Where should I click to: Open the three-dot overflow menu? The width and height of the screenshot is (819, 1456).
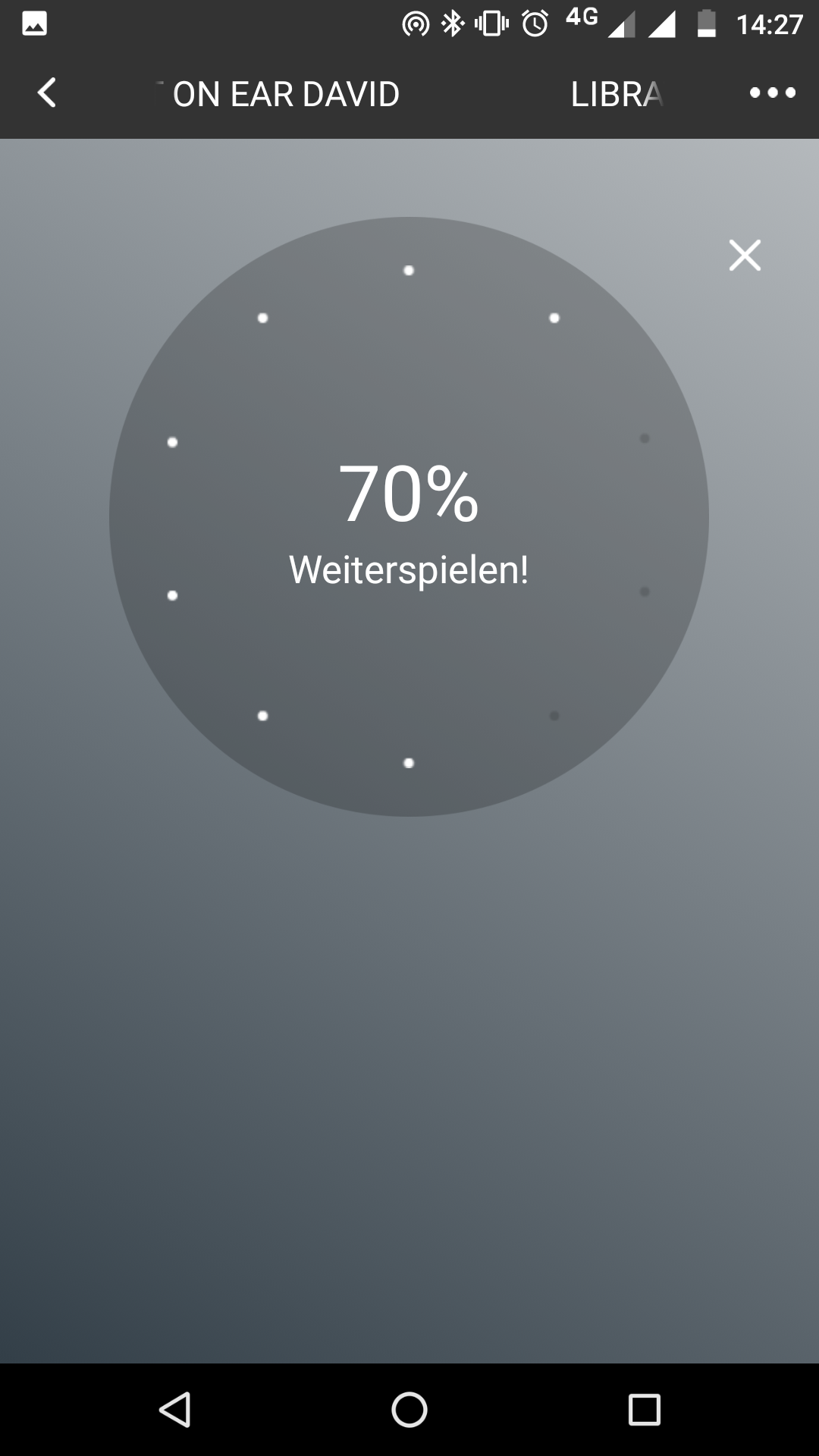772,93
